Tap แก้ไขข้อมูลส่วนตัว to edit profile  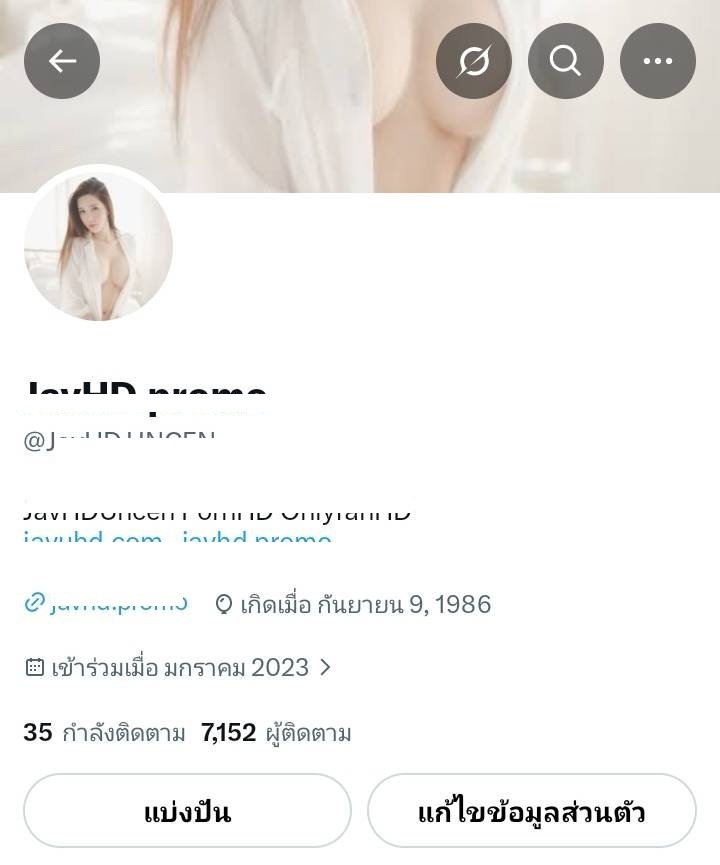[x=532, y=811]
